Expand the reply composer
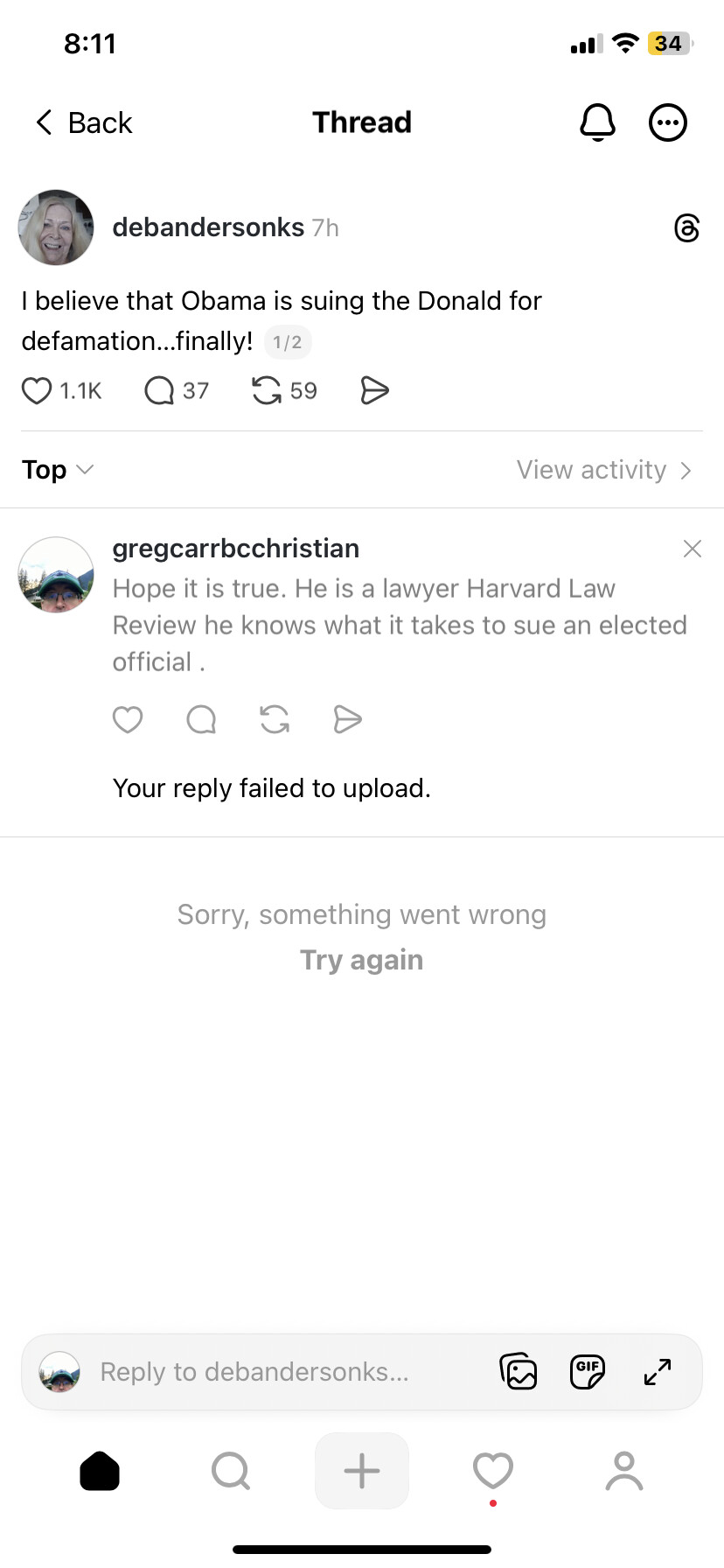The height and width of the screenshot is (1568, 724). coord(658,1371)
